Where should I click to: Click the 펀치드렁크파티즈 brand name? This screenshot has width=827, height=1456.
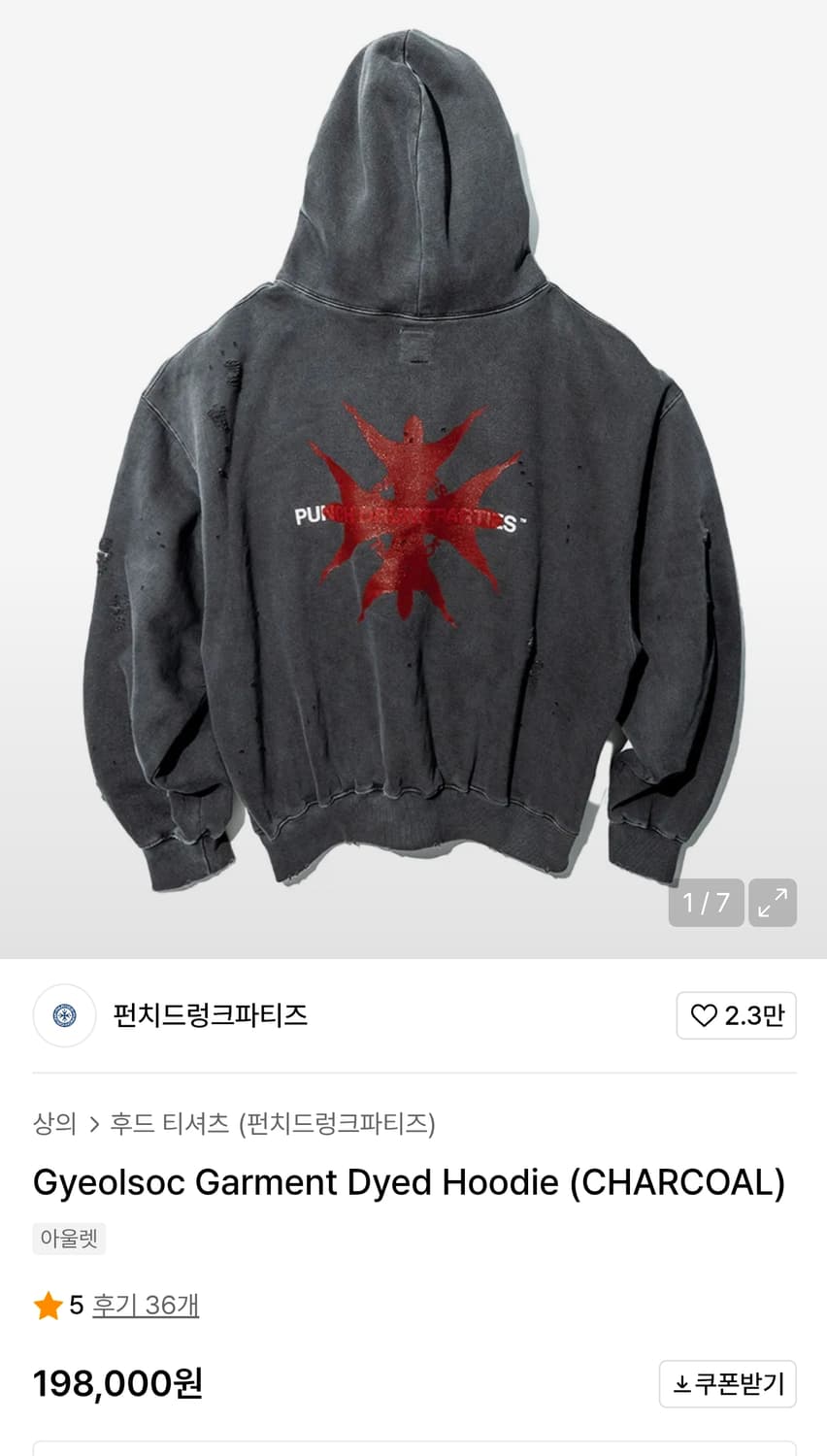(210, 1015)
